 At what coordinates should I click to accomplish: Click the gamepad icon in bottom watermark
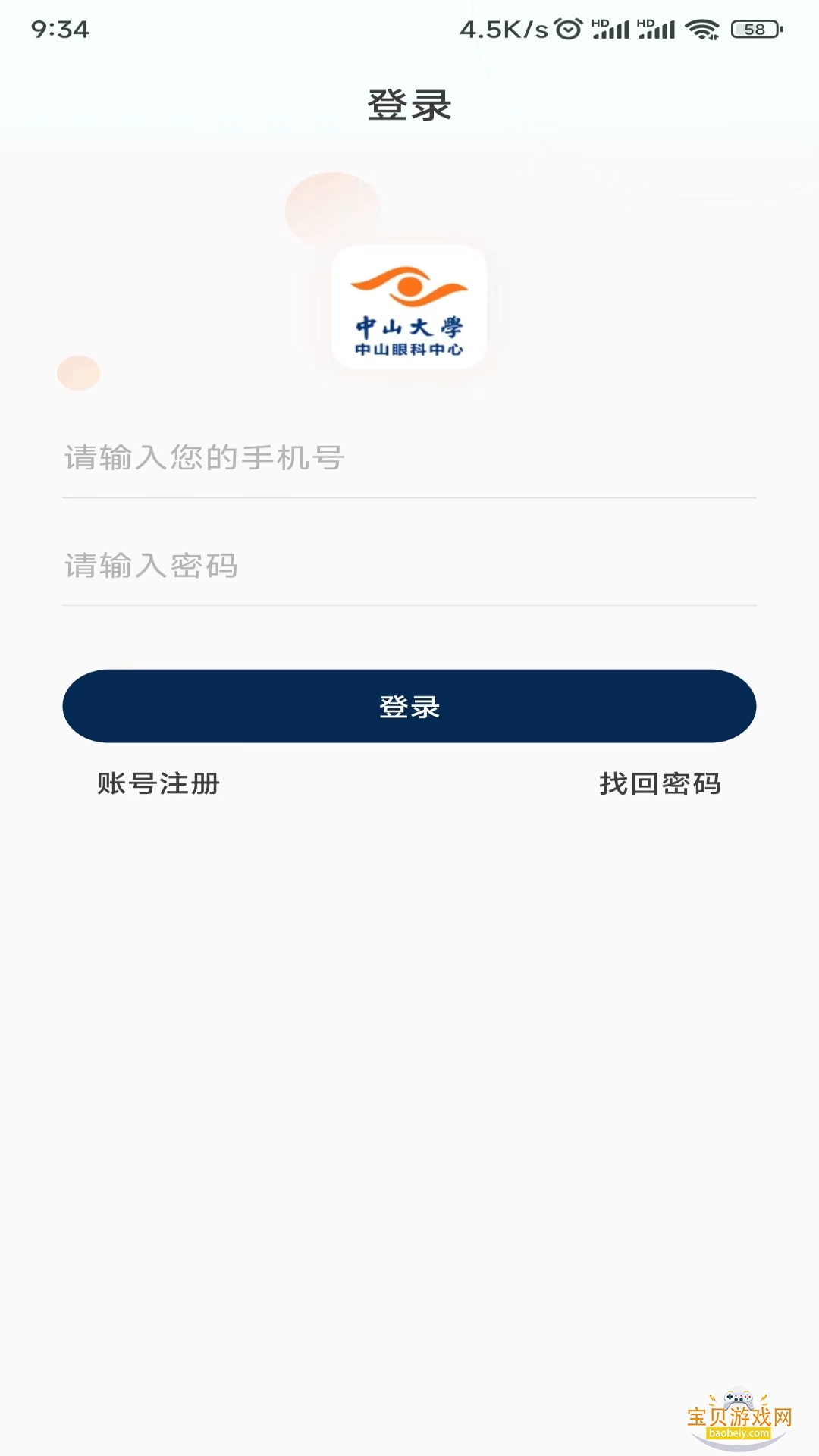point(738,1399)
